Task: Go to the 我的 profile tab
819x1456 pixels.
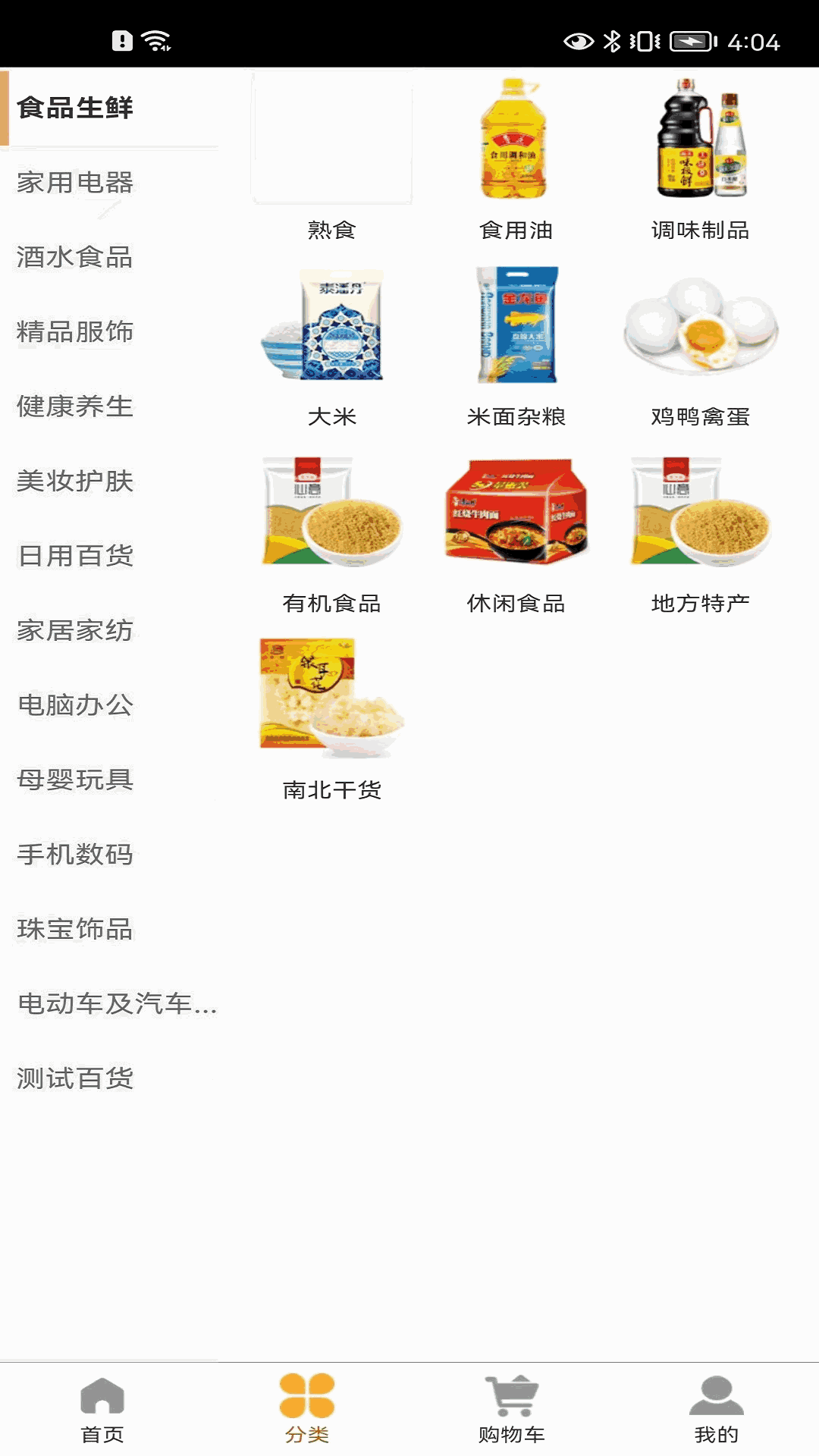Action: tap(716, 1409)
